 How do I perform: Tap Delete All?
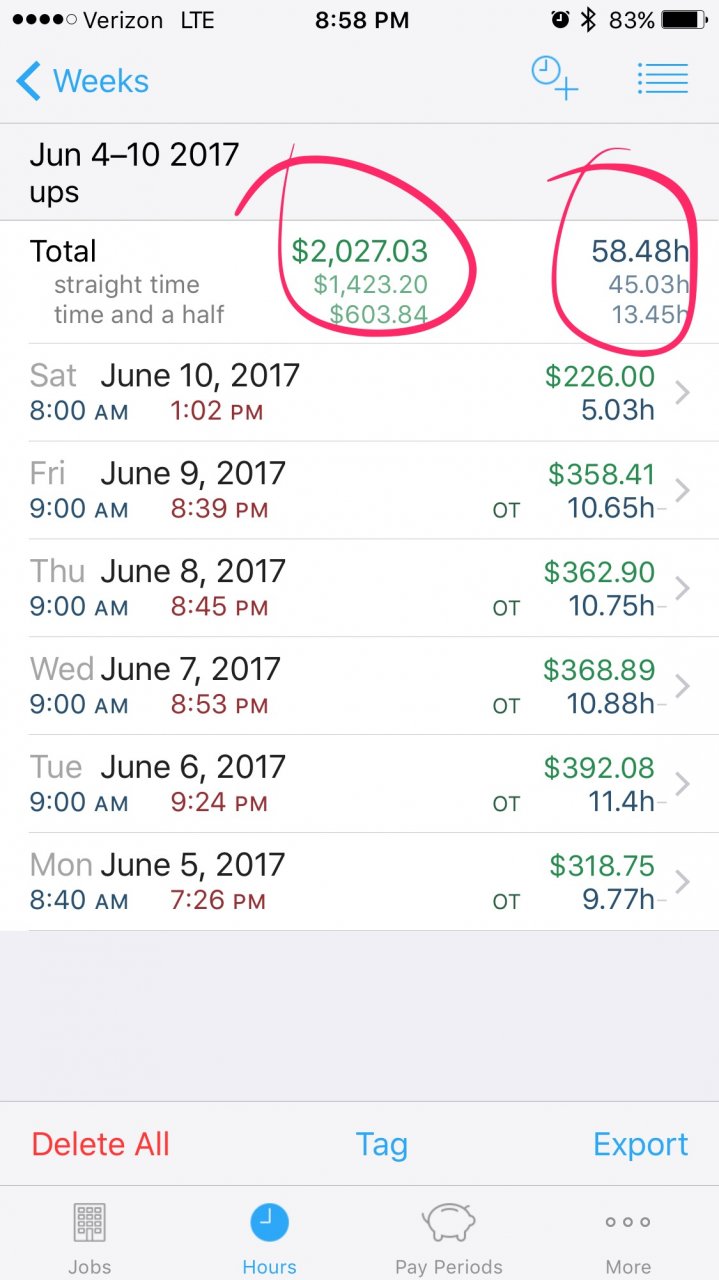click(x=100, y=1144)
